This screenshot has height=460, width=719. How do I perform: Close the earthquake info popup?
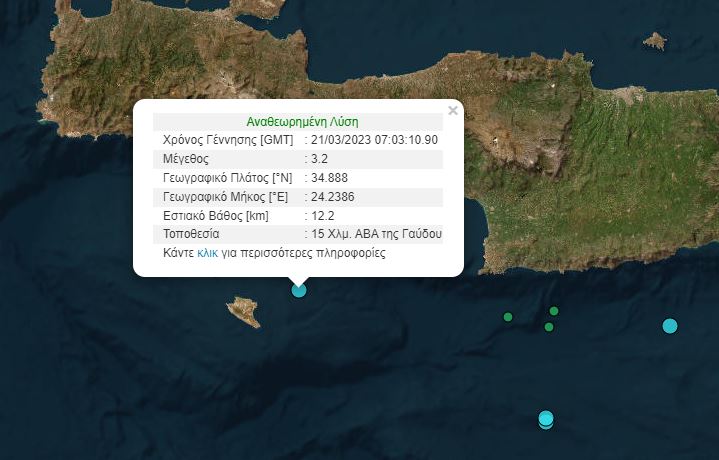tap(453, 111)
